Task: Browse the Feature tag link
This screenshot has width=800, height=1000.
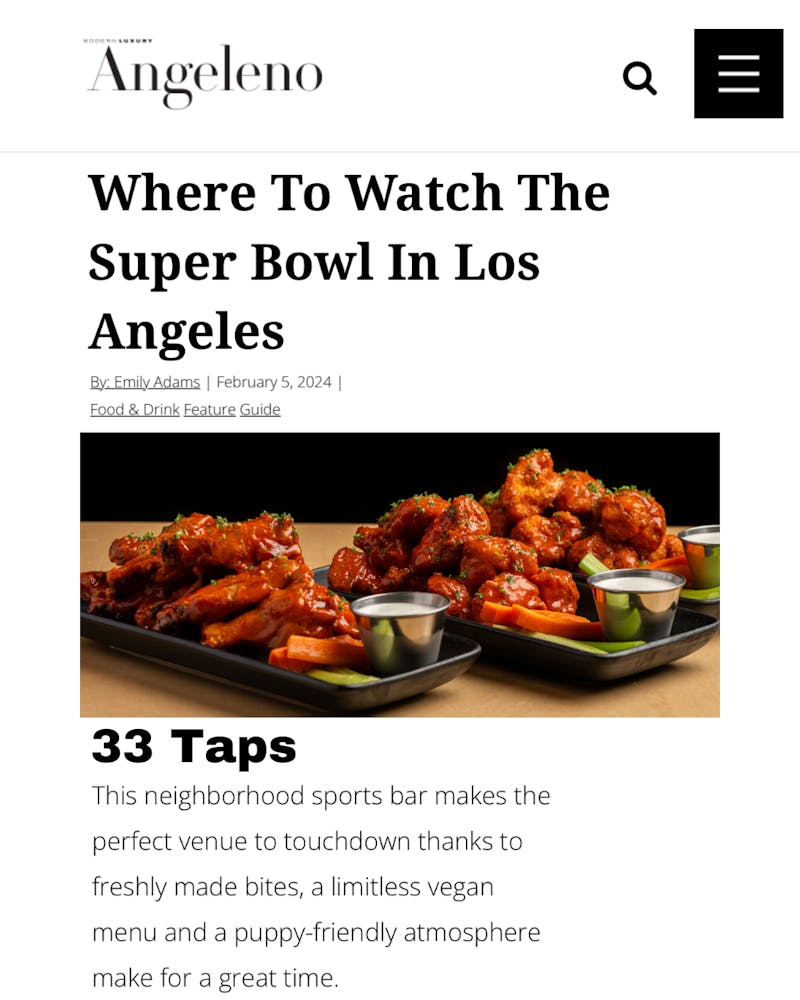Action: (x=210, y=409)
